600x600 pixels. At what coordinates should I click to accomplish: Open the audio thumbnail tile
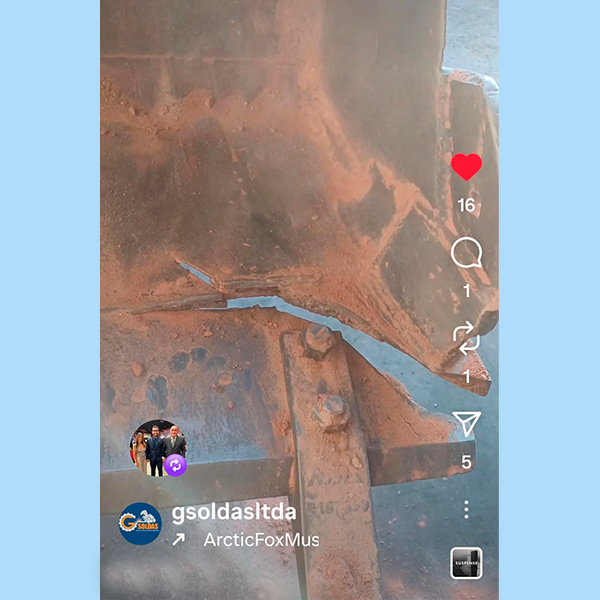pyautogui.click(x=466, y=563)
